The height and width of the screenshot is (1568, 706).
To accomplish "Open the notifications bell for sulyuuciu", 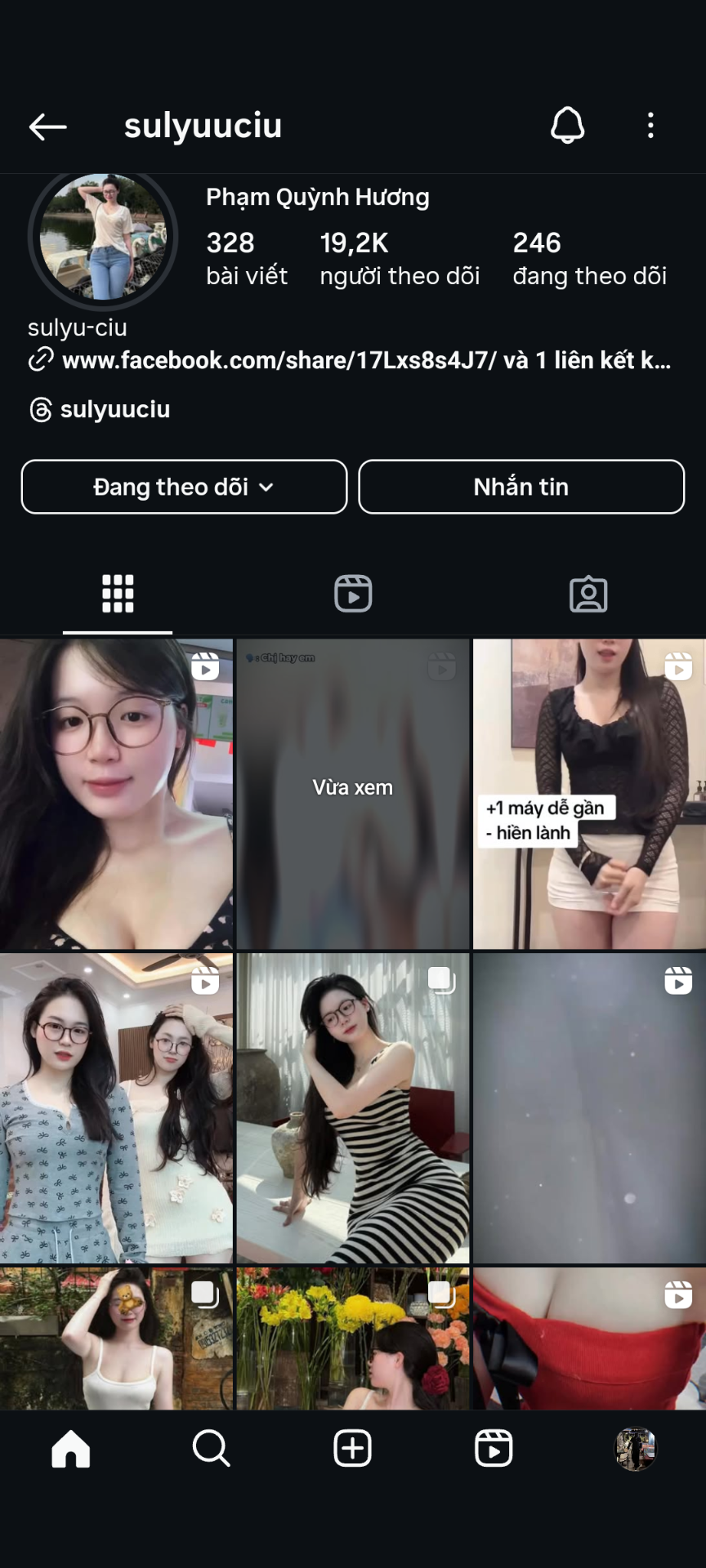I will [x=567, y=126].
